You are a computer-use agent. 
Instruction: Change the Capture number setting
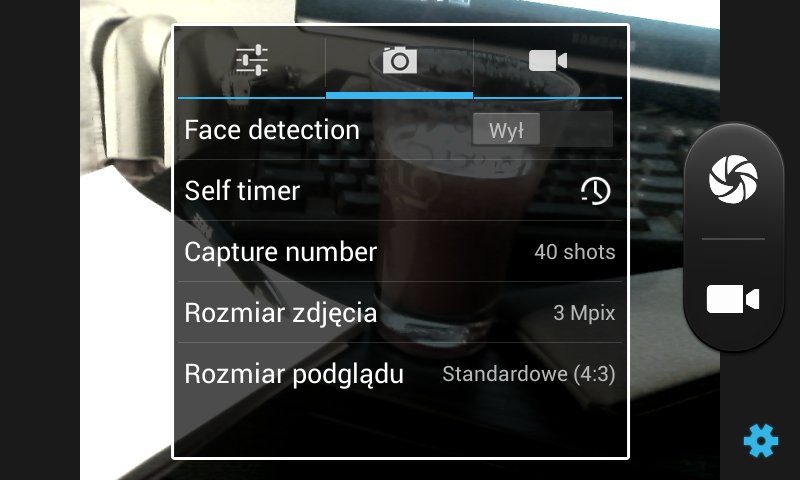(x=399, y=252)
